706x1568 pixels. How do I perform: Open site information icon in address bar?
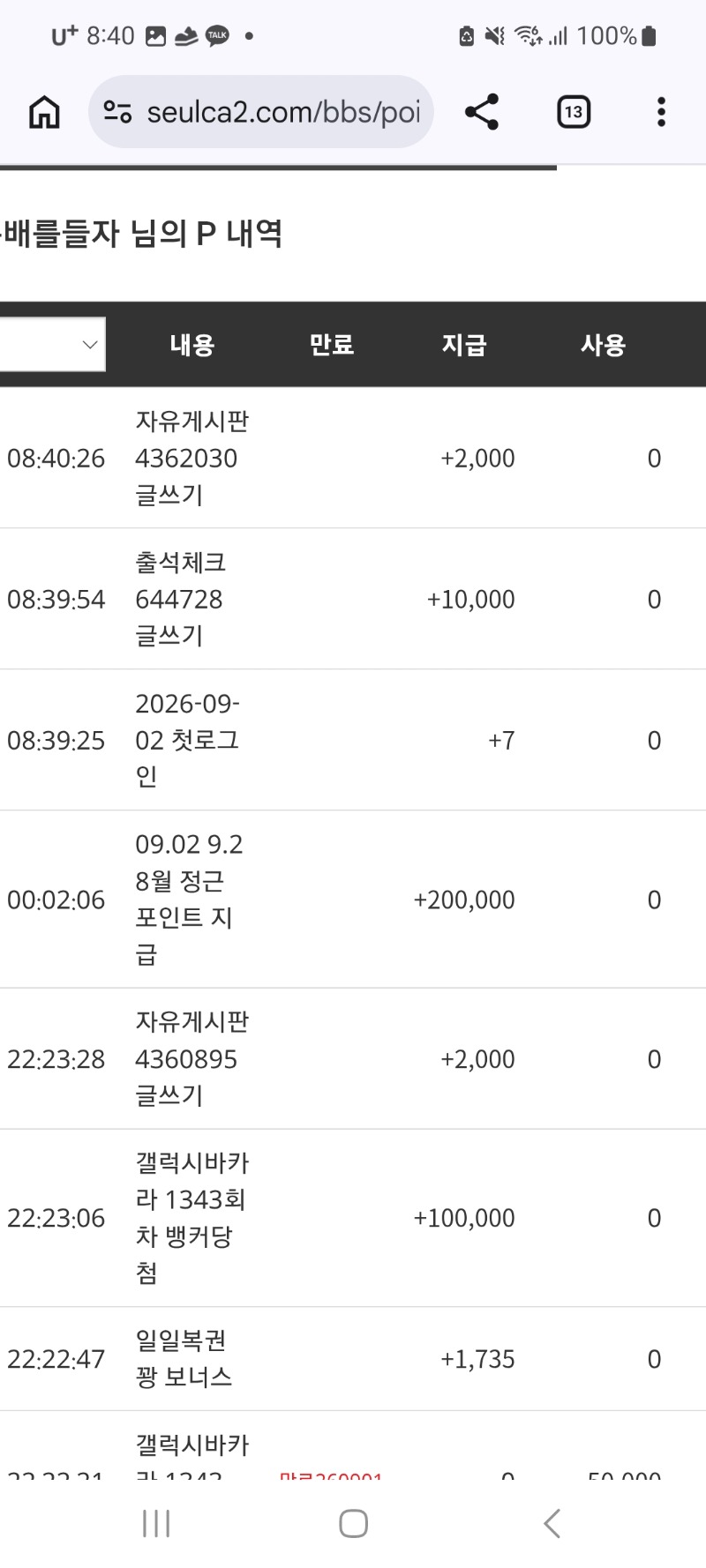point(117,112)
